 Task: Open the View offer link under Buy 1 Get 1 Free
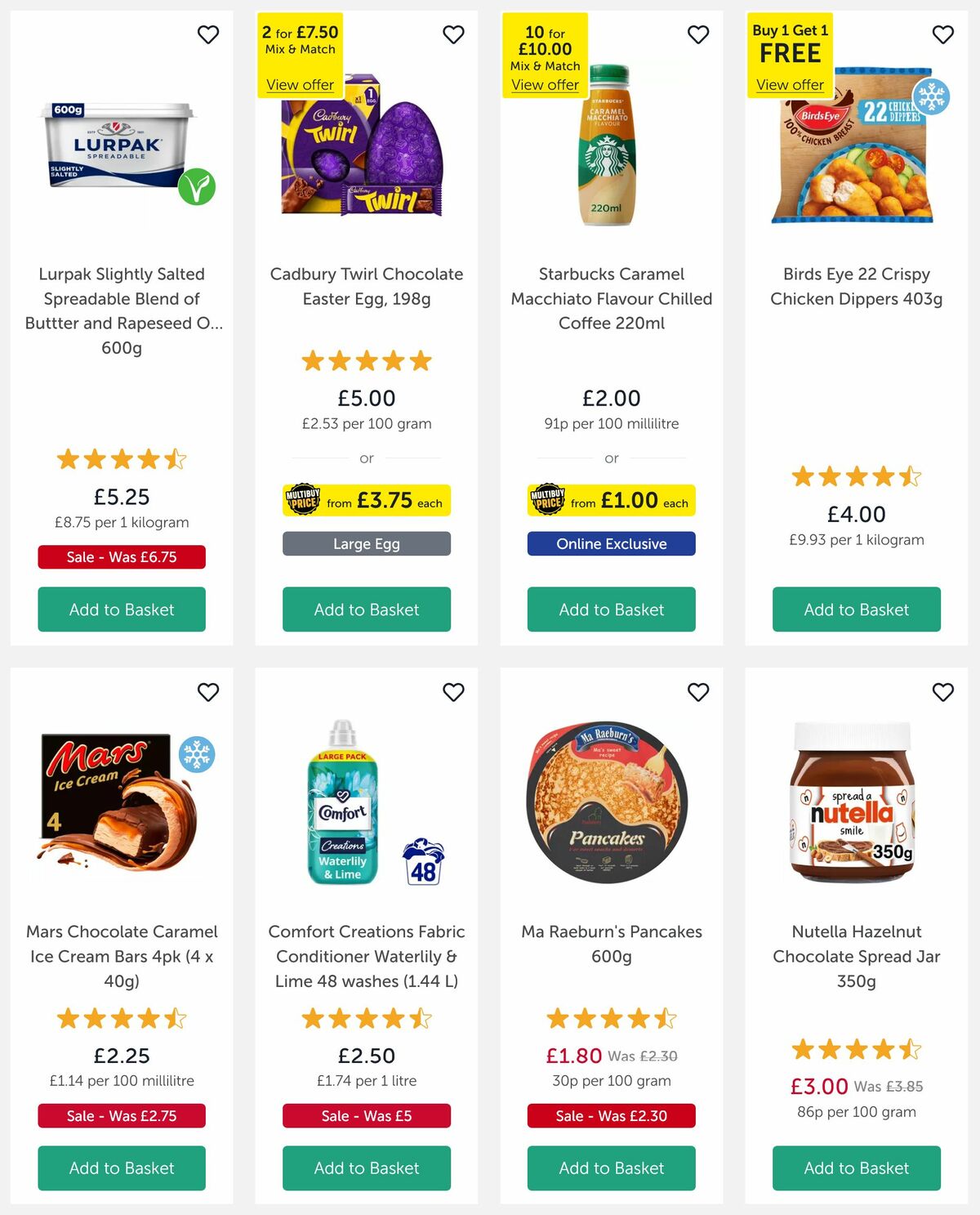coord(790,85)
